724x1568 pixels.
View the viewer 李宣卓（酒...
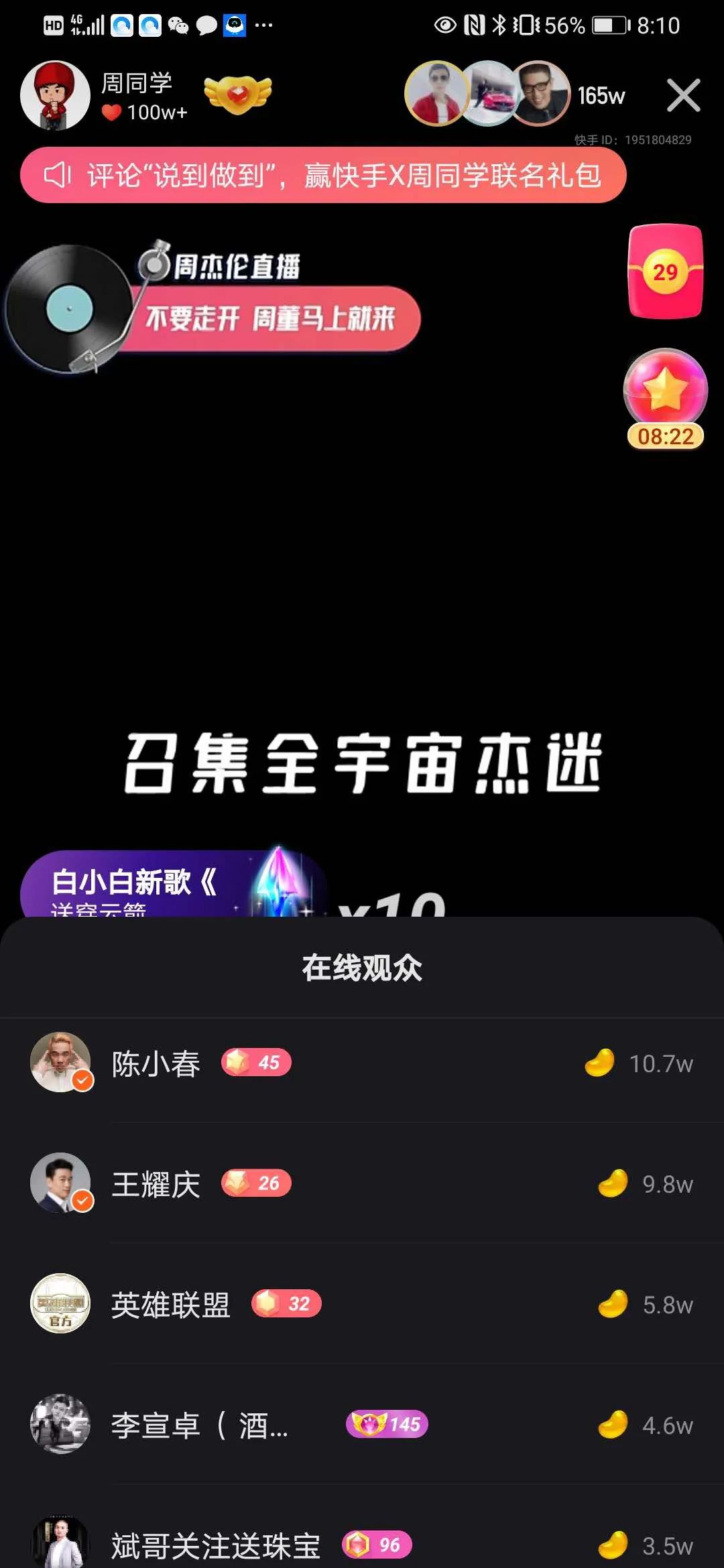(x=362, y=1425)
